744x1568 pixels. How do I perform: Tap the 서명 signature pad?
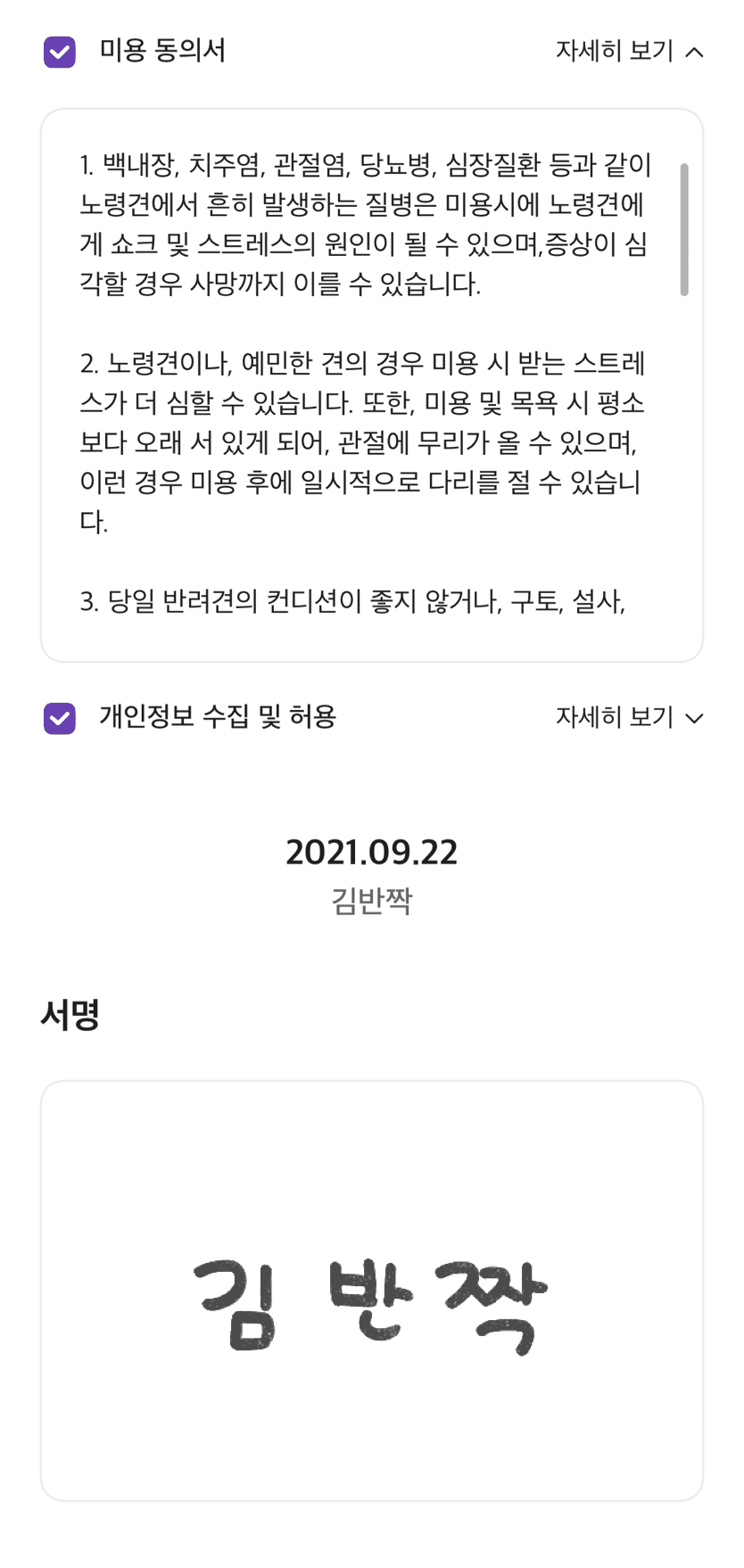[x=371, y=1291]
